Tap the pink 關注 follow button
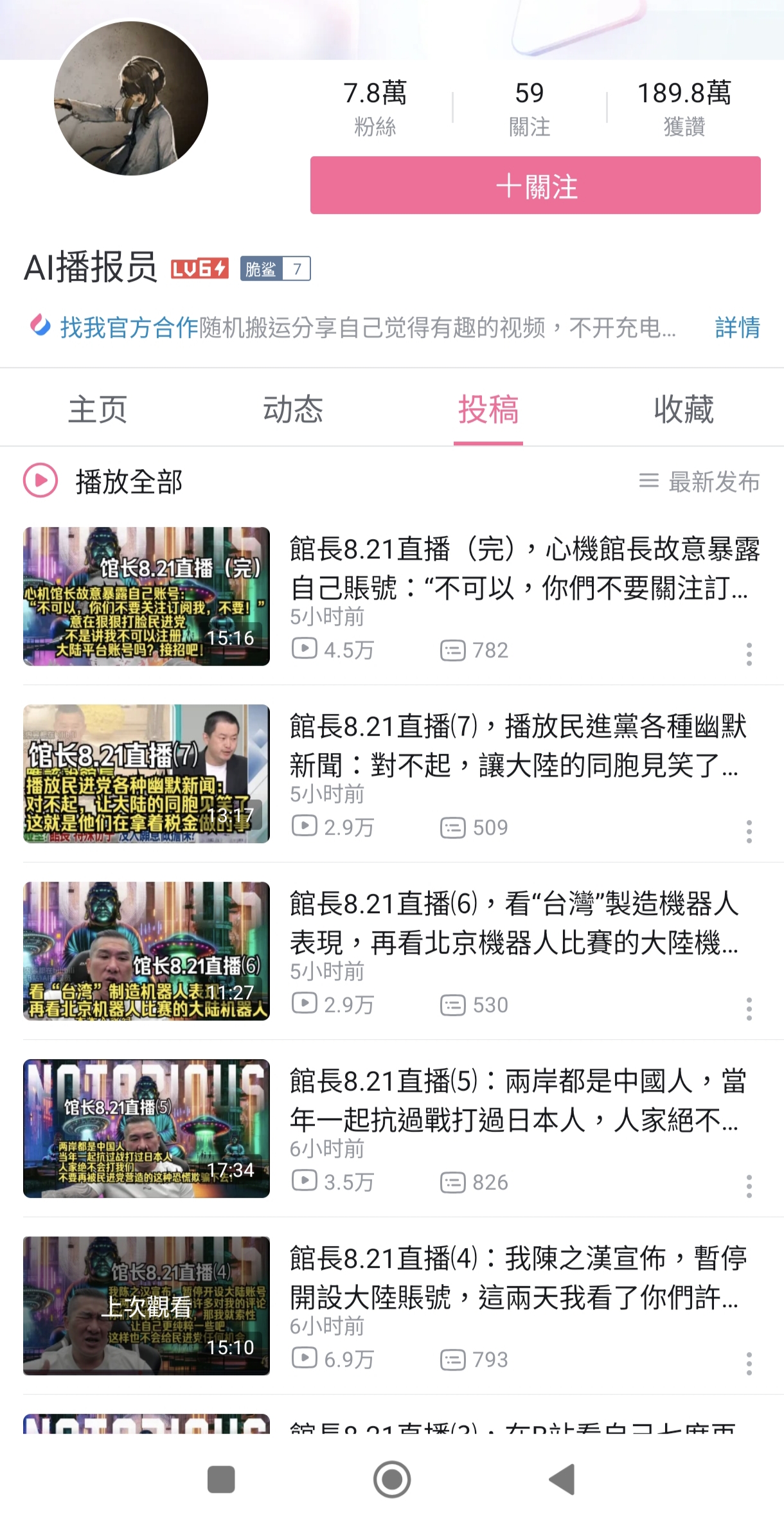Viewport: 784px width, 1525px height. point(535,185)
